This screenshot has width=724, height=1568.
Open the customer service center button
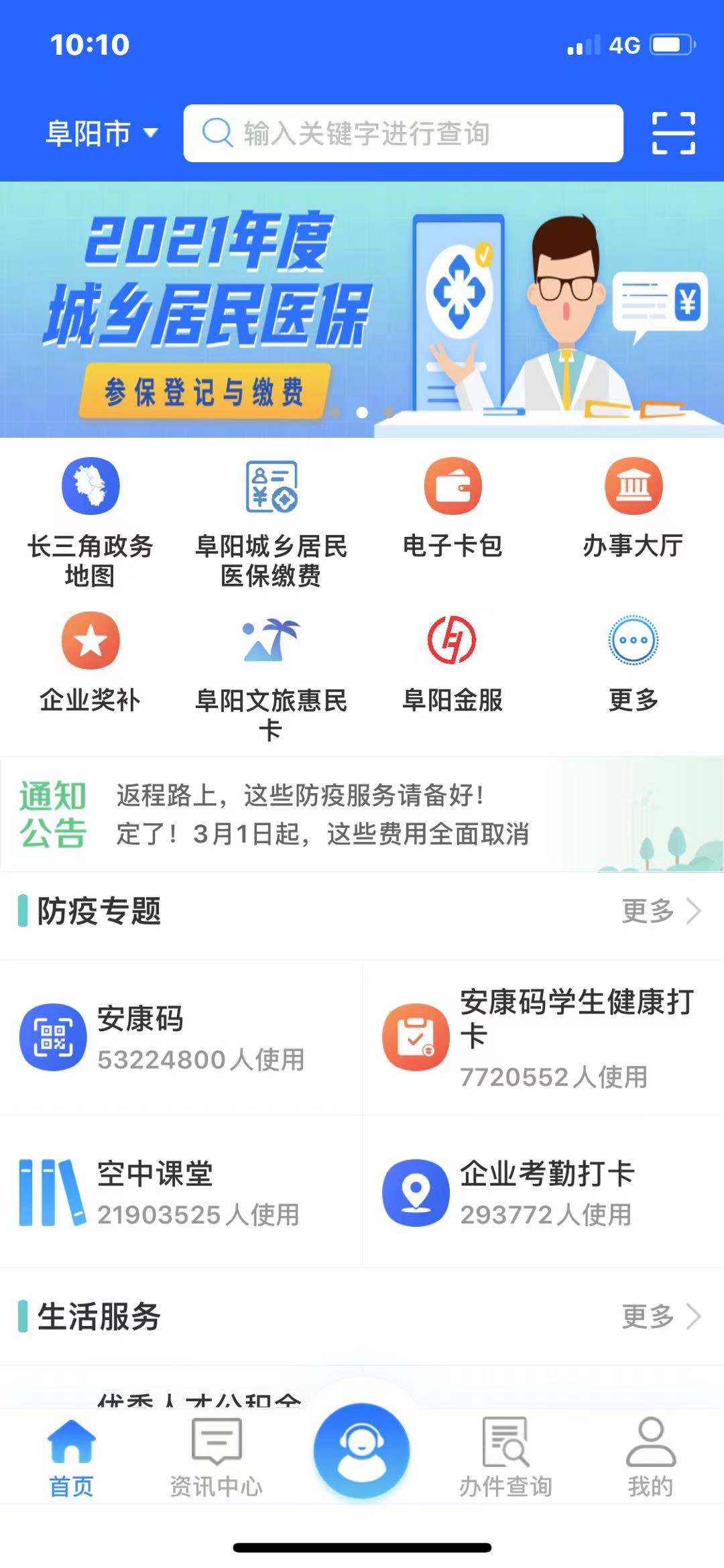point(361,1450)
